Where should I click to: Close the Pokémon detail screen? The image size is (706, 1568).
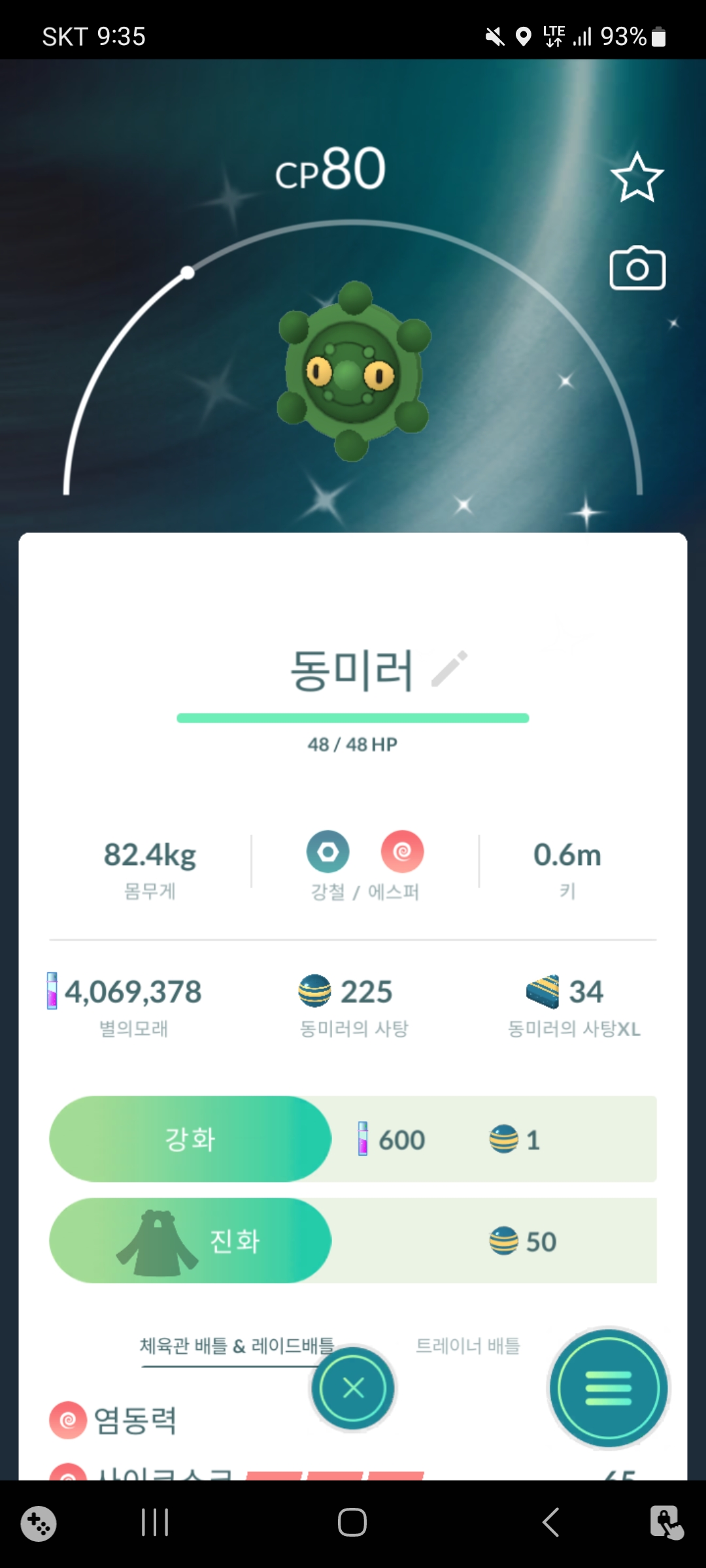coord(353,1388)
